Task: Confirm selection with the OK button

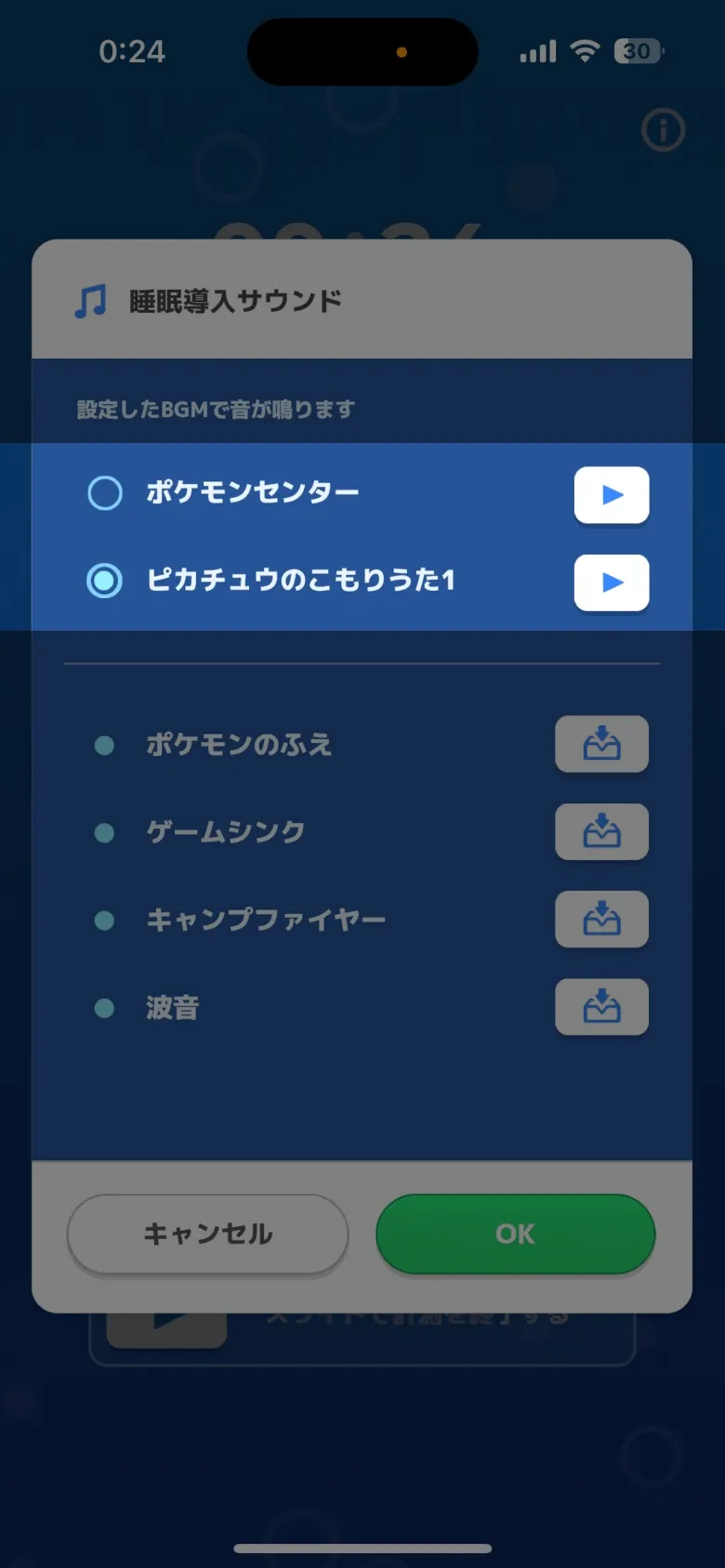Action: click(x=515, y=1234)
